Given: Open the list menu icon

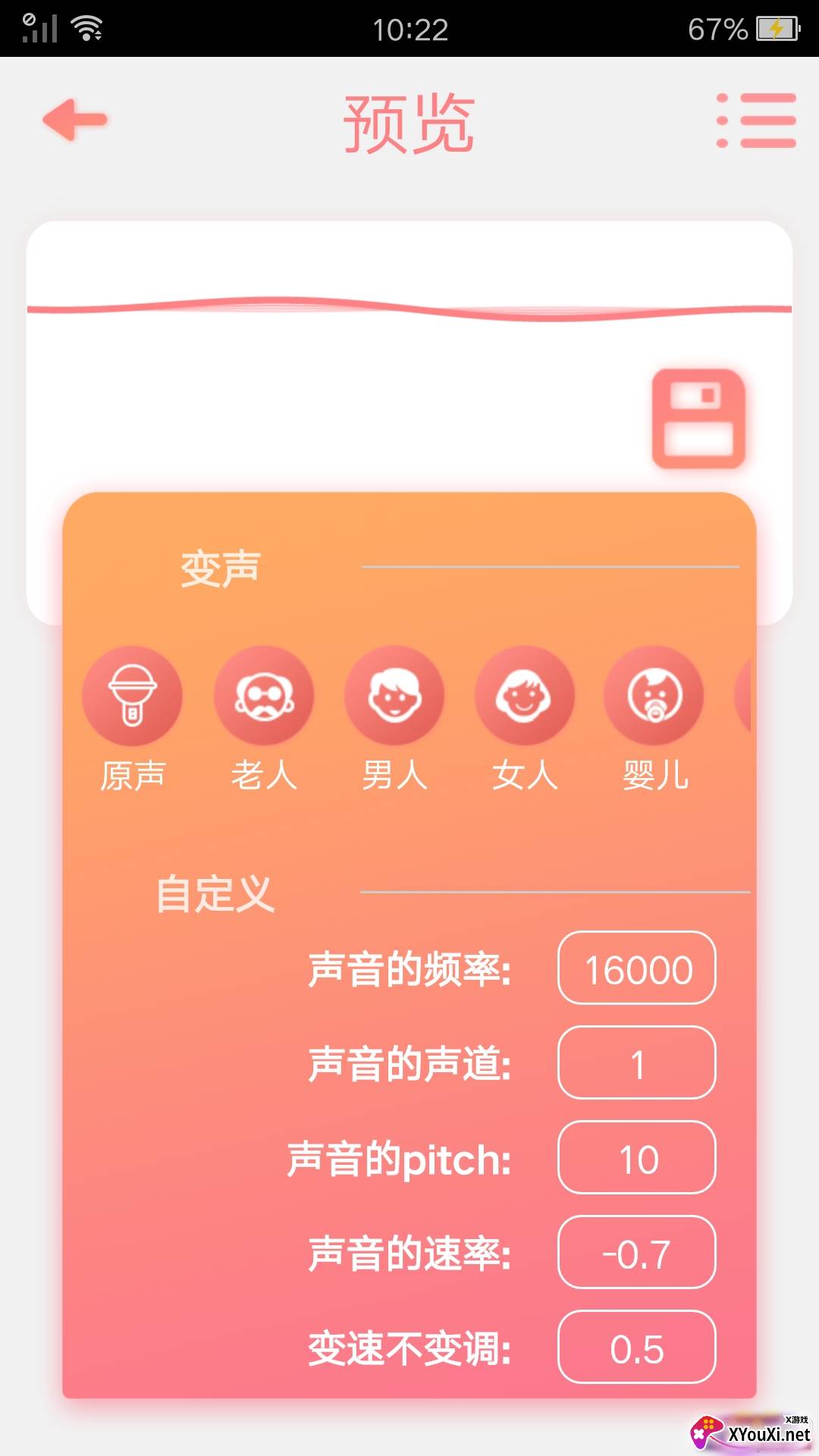Looking at the screenshot, I should pyautogui.click(x=756, y=121).
